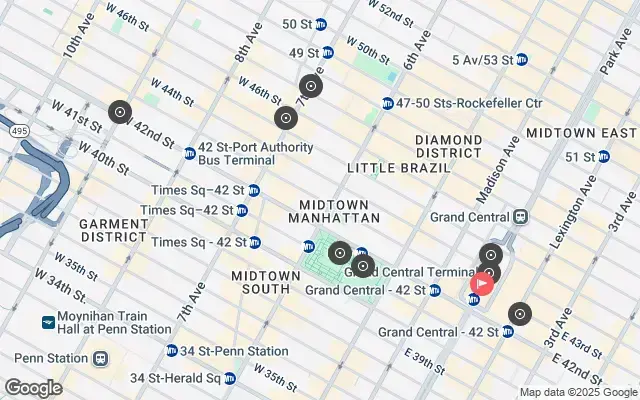The image size is (640, 400).
Task: Tap the circle marker near 3rd Ave and E 42nd St
Action: [x=519, y=314]
